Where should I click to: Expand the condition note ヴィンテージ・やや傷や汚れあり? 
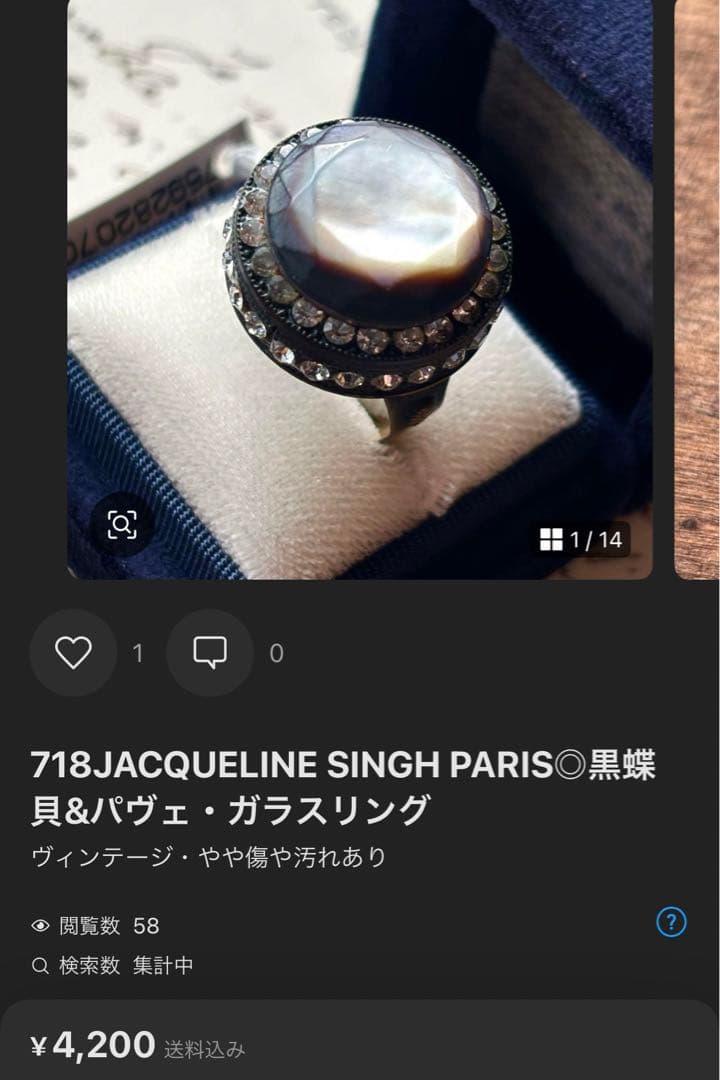(x=200, y=853)
